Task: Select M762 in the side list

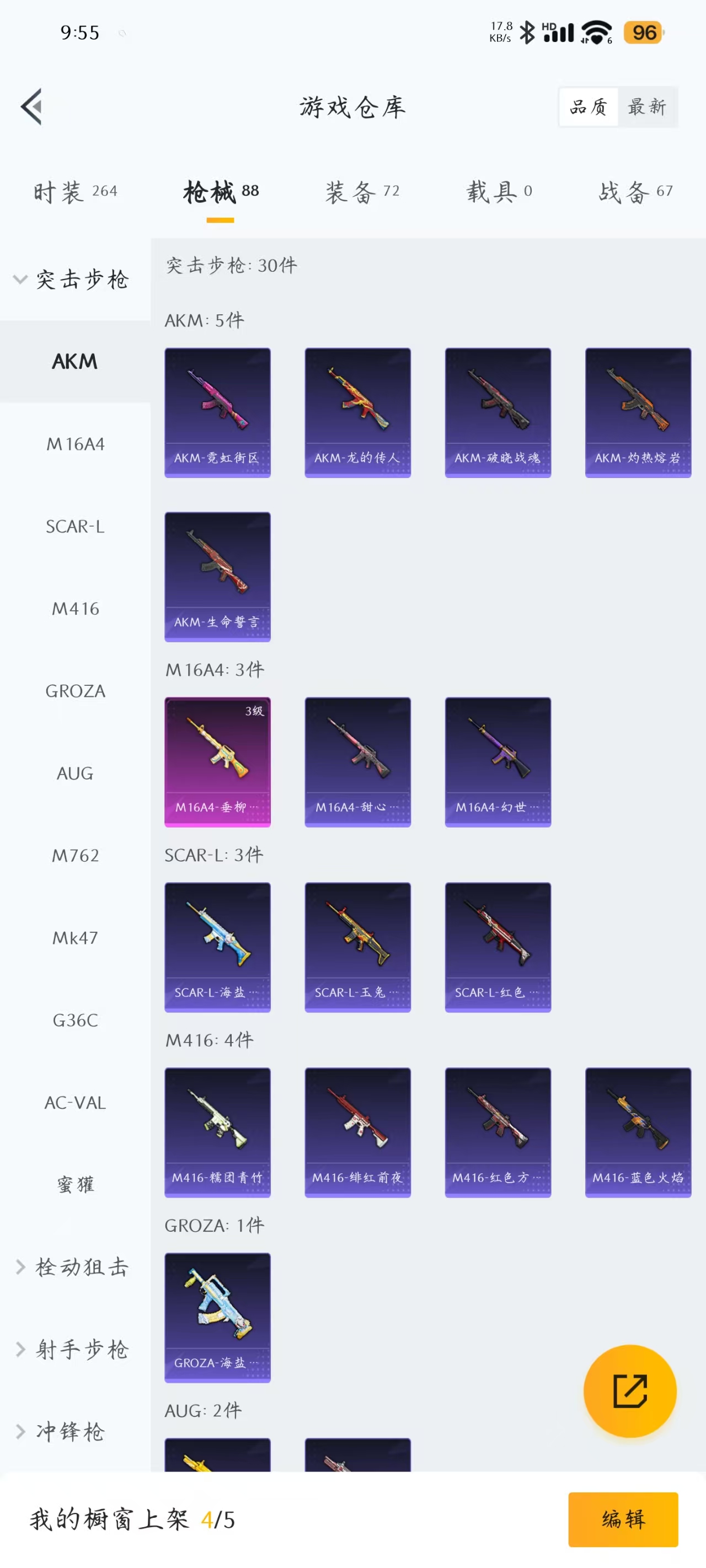Action: tap(75, 855)
